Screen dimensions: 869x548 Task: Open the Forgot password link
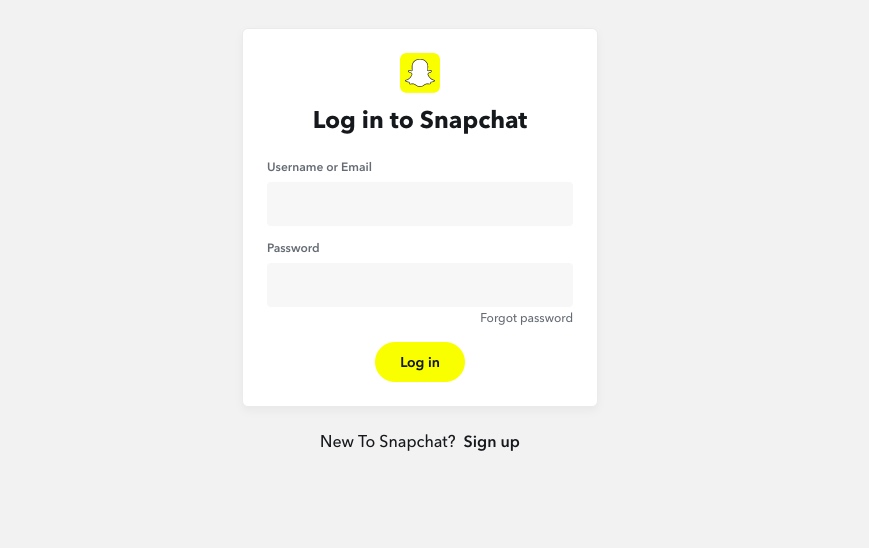pyautogui.click(x=526, y=318)
